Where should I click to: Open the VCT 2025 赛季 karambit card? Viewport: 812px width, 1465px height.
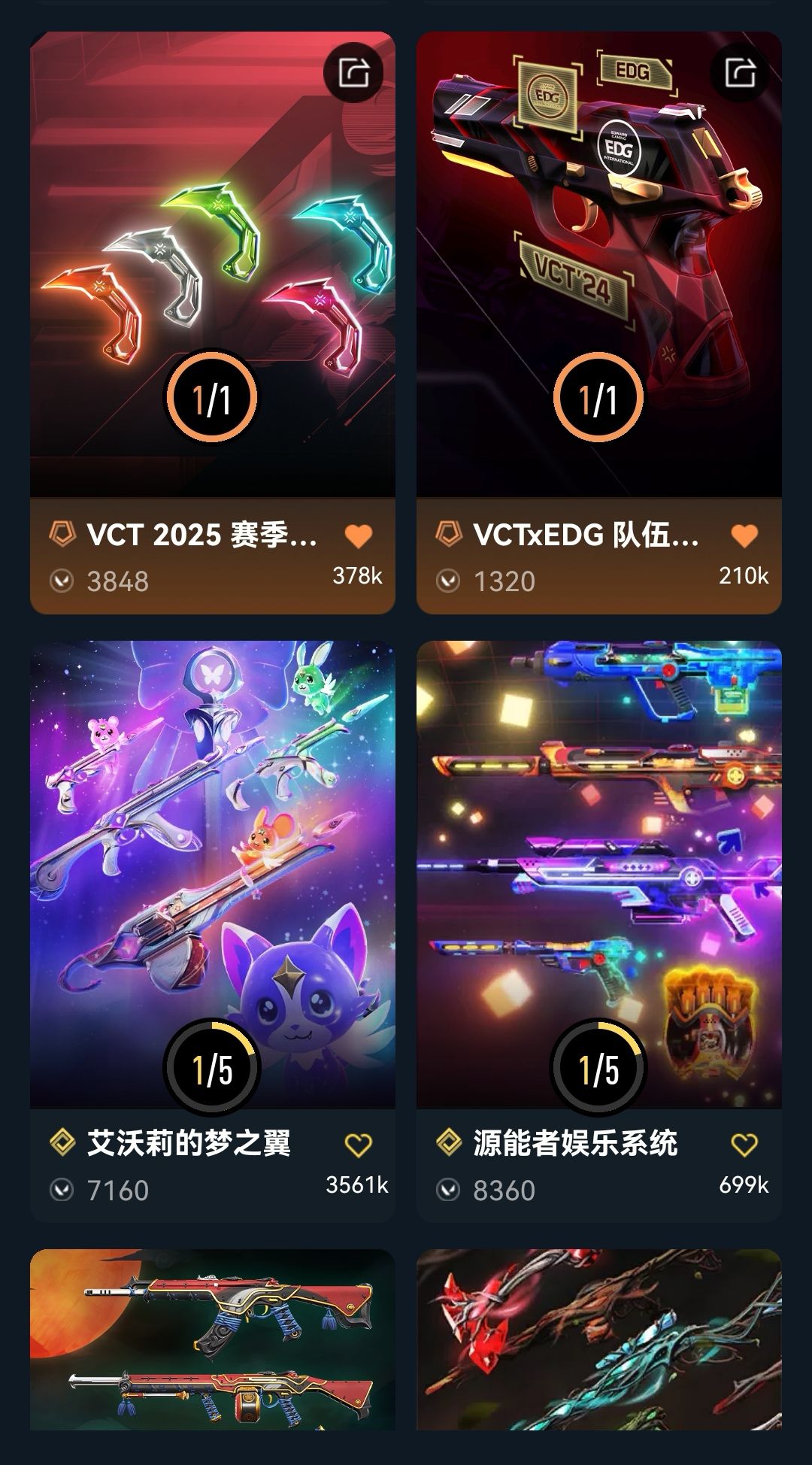point(212,263)
